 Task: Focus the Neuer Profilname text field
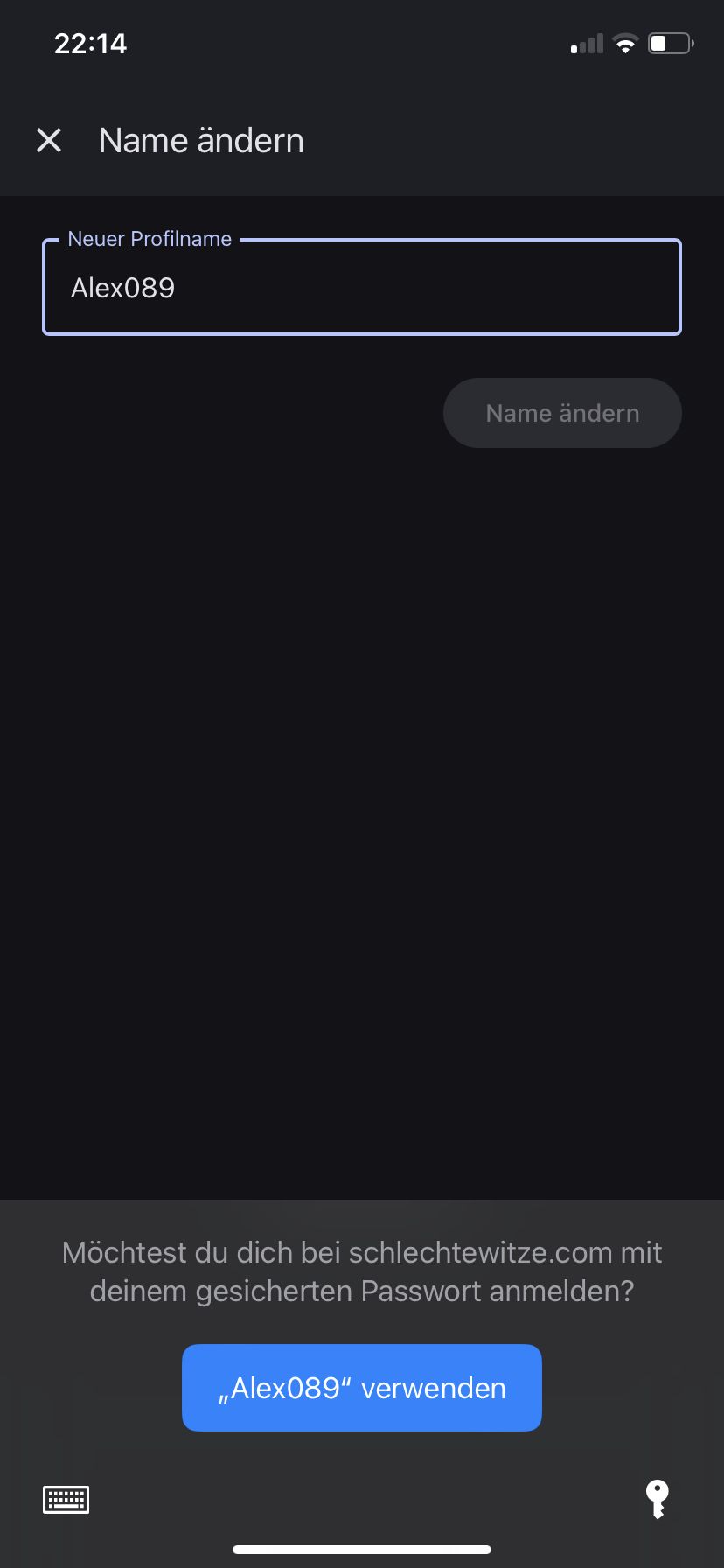(x=361, y=288)
